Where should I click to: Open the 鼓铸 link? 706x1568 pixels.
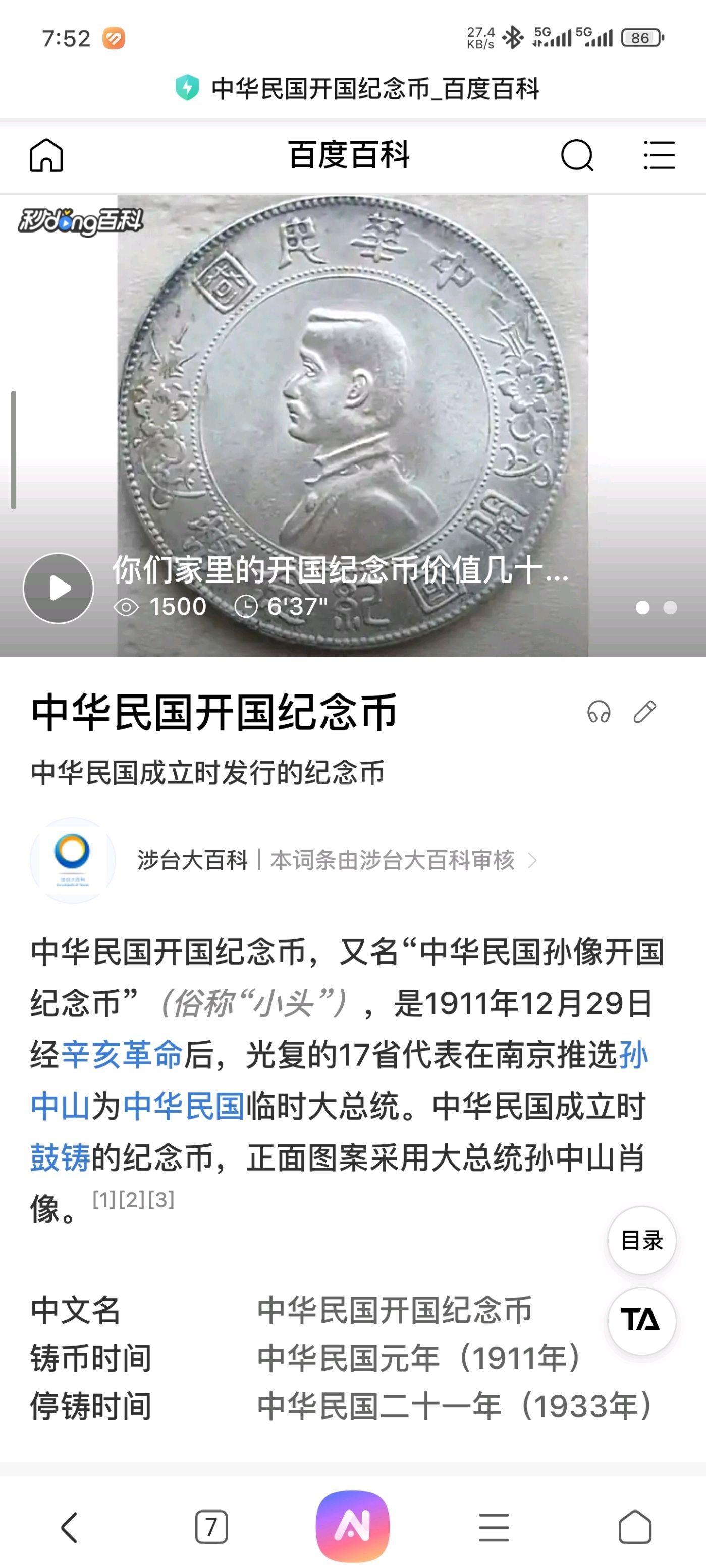click(x=61, y=1157)
